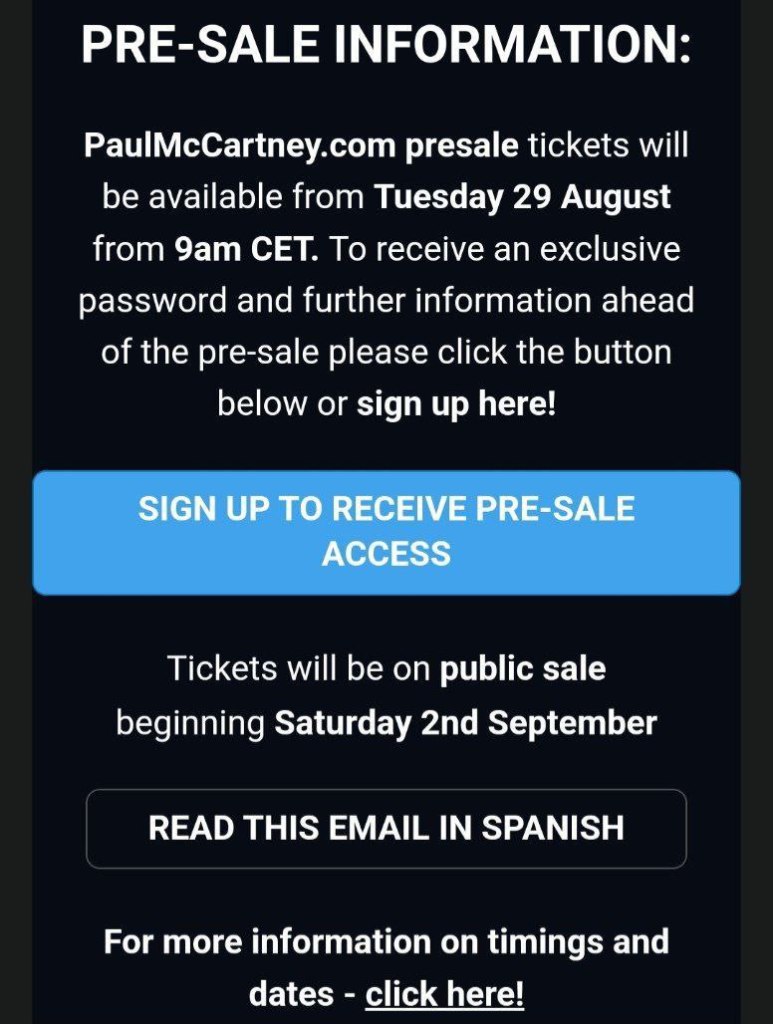Open the sign up here! link
The height and width of the screenshot is (1024, 773).
click(x=456, y=404)
